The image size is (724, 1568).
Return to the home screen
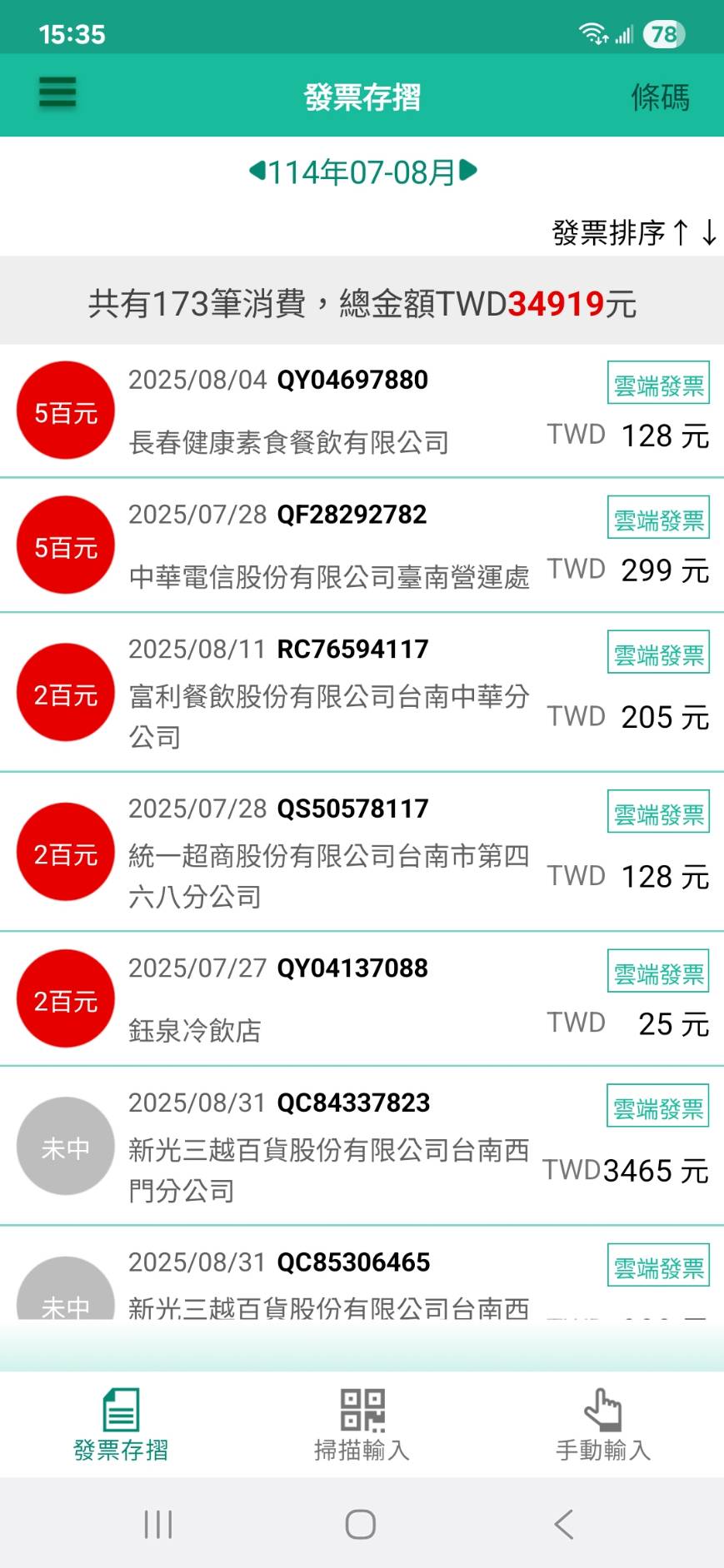coord(361,1525)
